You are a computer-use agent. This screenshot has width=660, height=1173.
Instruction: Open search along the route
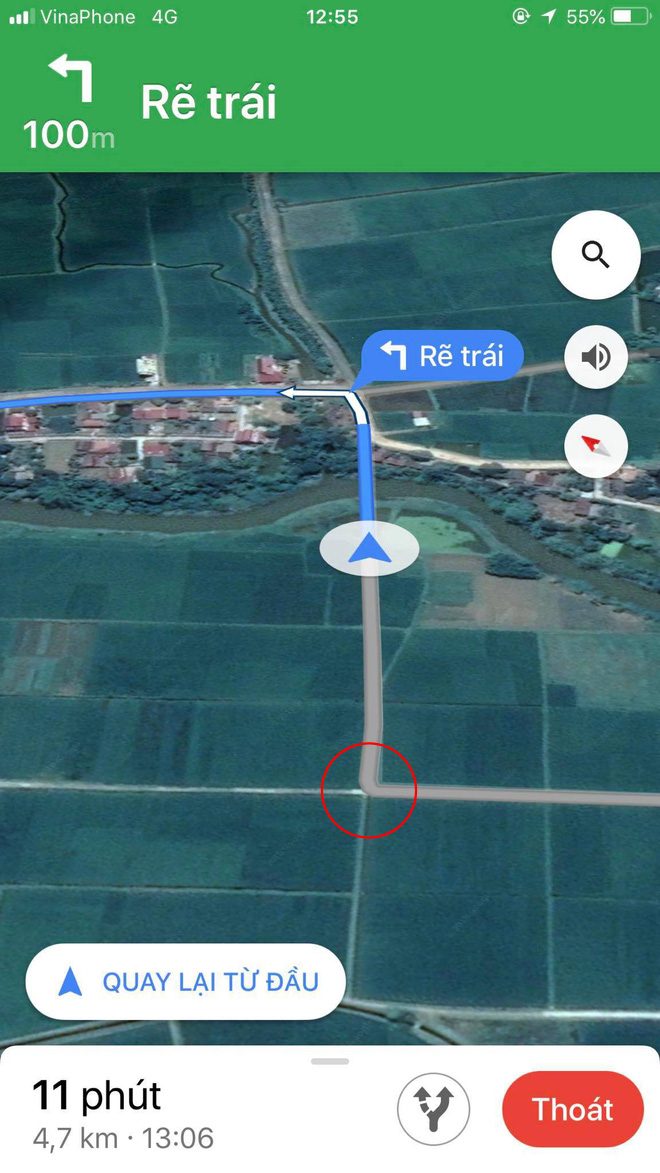click(596, 255)
